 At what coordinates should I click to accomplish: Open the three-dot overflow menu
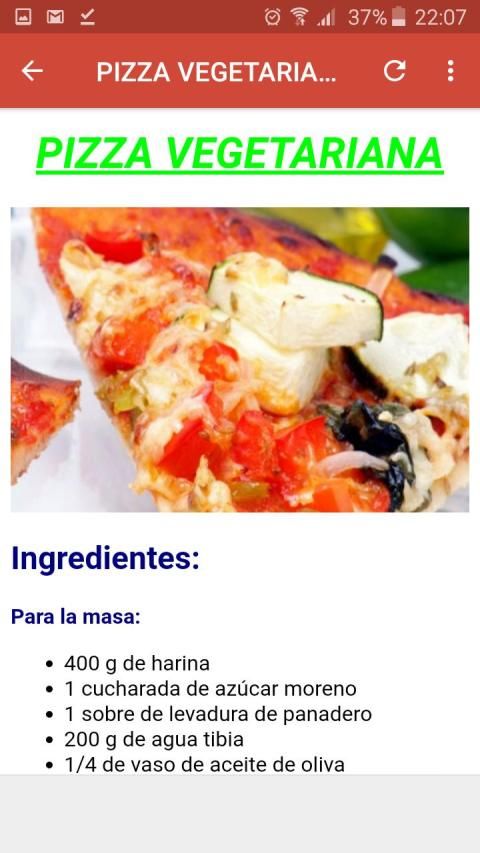[x=450, y=71]
